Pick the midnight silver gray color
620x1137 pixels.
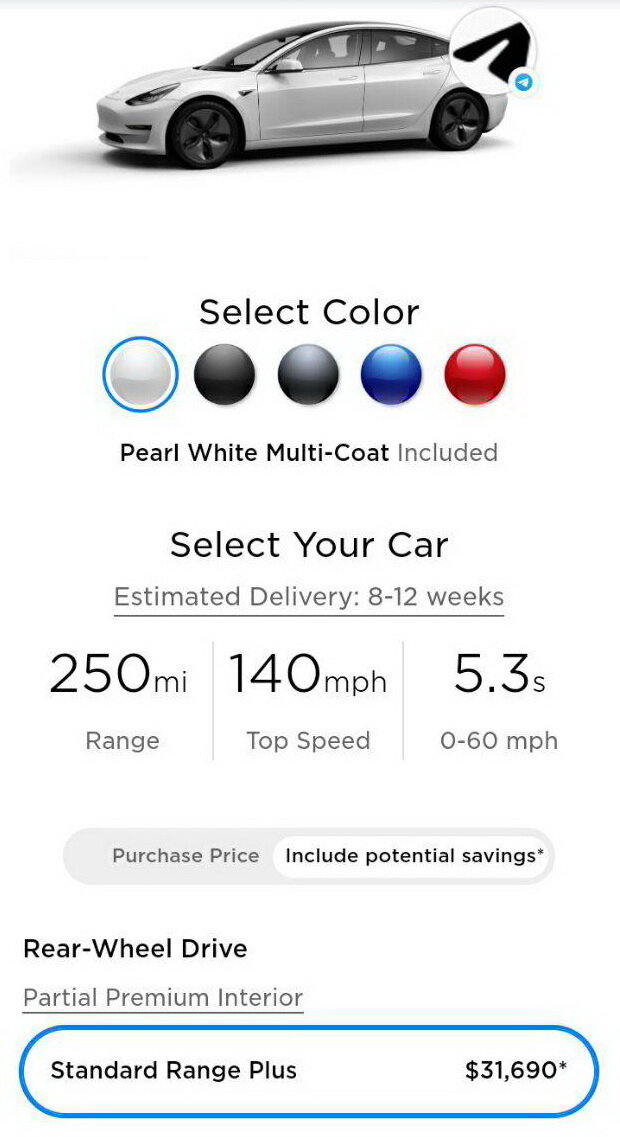pos(308,374)
